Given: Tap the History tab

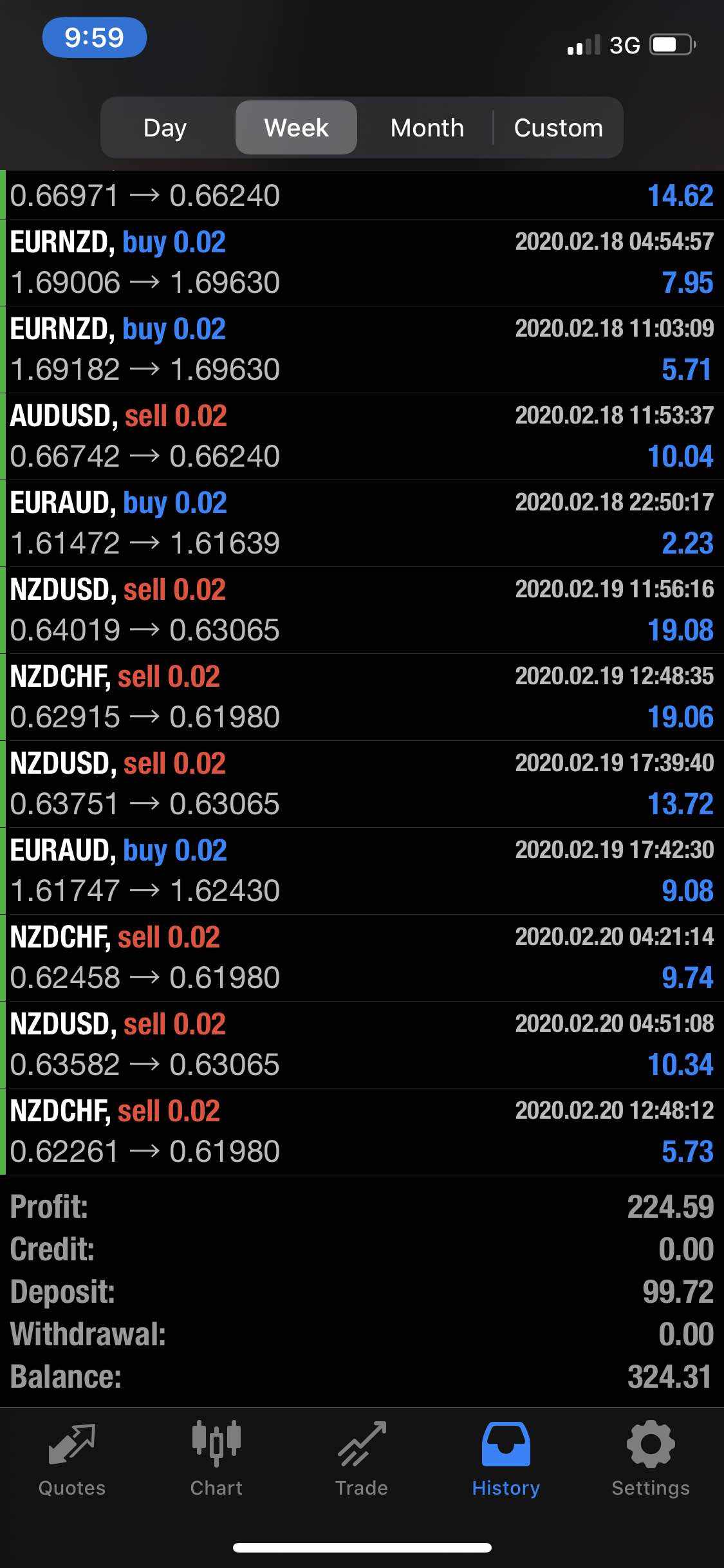Looking at the screenshot, I should [506, 1457].
